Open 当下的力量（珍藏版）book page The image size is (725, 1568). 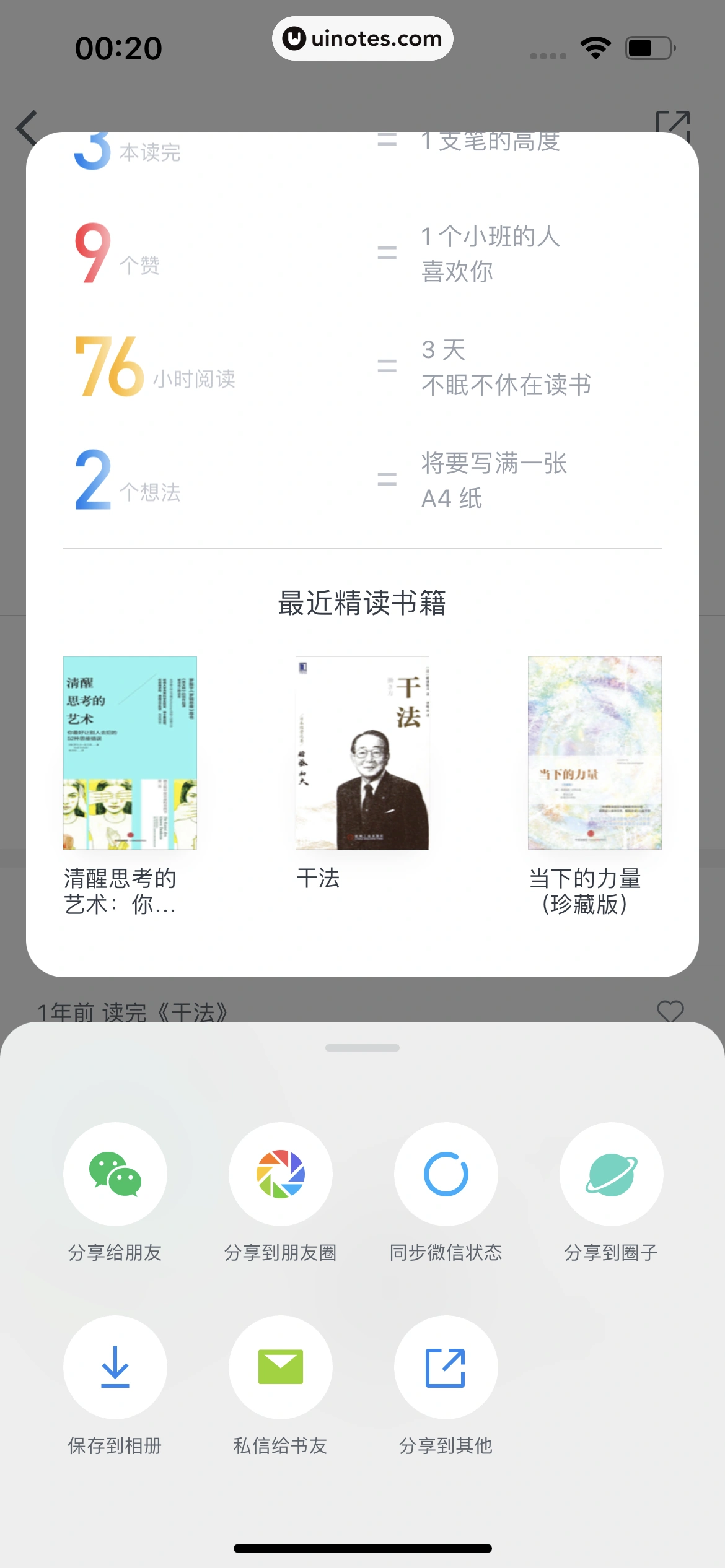tap(595, 752)
